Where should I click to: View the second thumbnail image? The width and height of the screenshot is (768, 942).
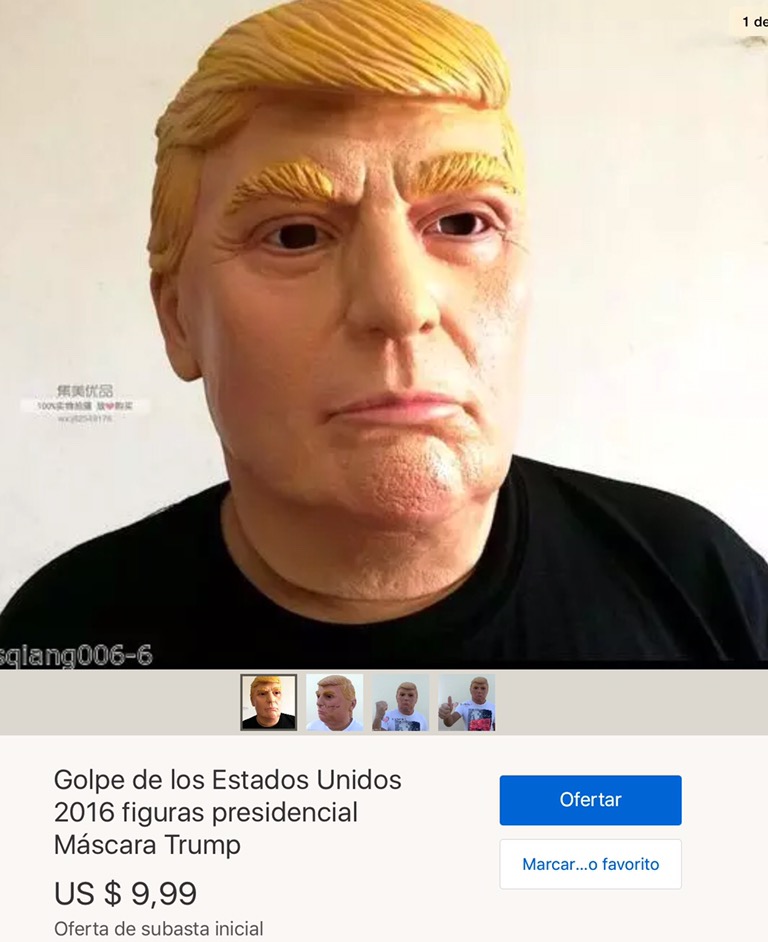(334, 702)
